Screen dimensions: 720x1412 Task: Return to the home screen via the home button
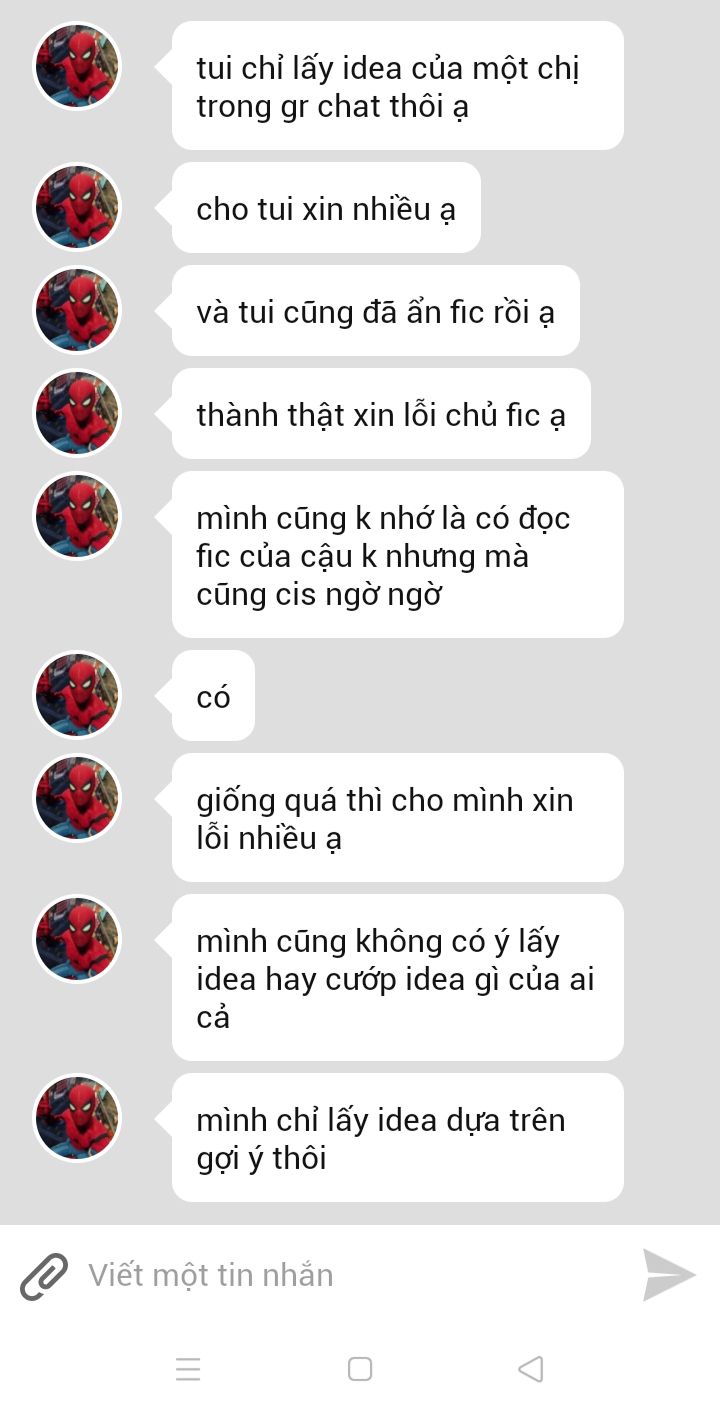click(x=360, y=1369)
